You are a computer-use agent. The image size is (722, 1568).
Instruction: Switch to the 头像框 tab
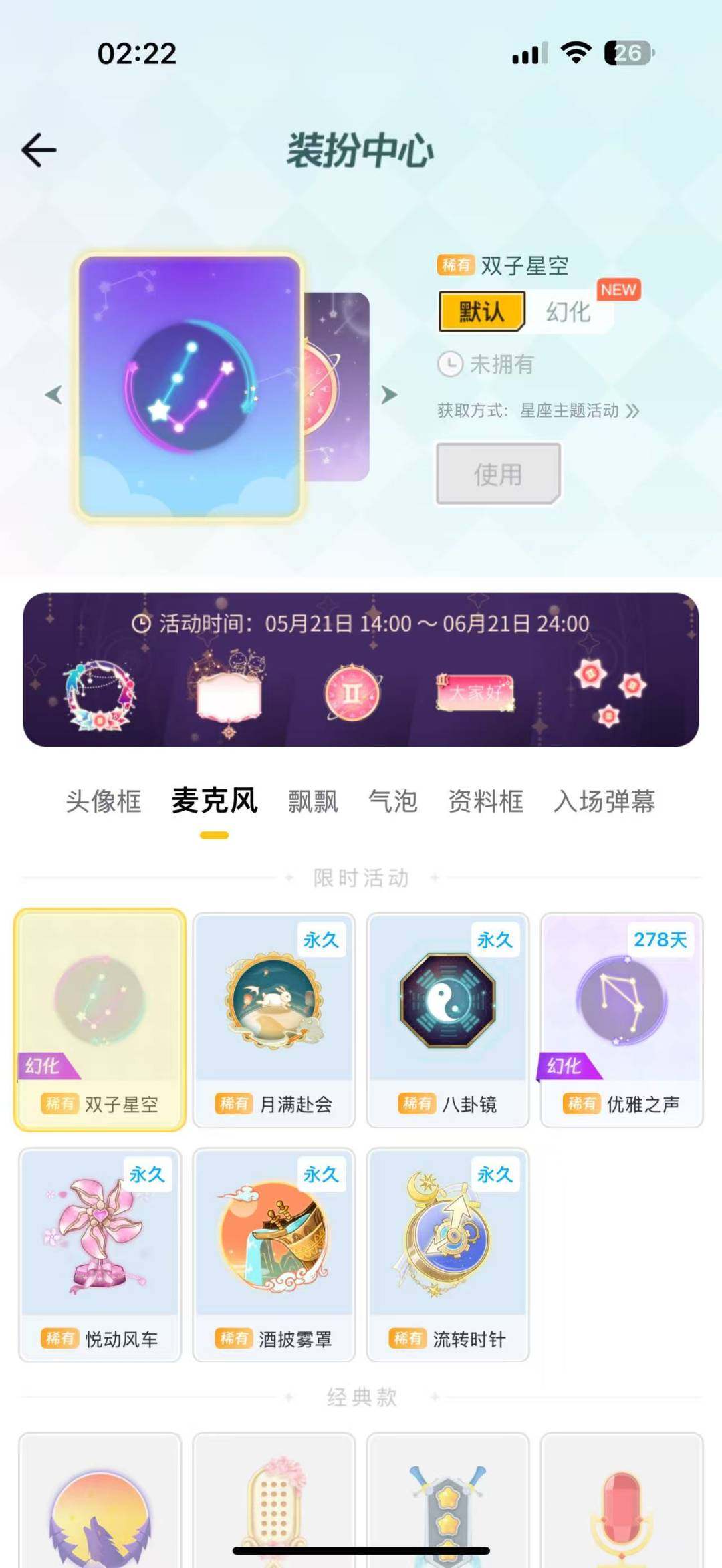coord(105,801)
